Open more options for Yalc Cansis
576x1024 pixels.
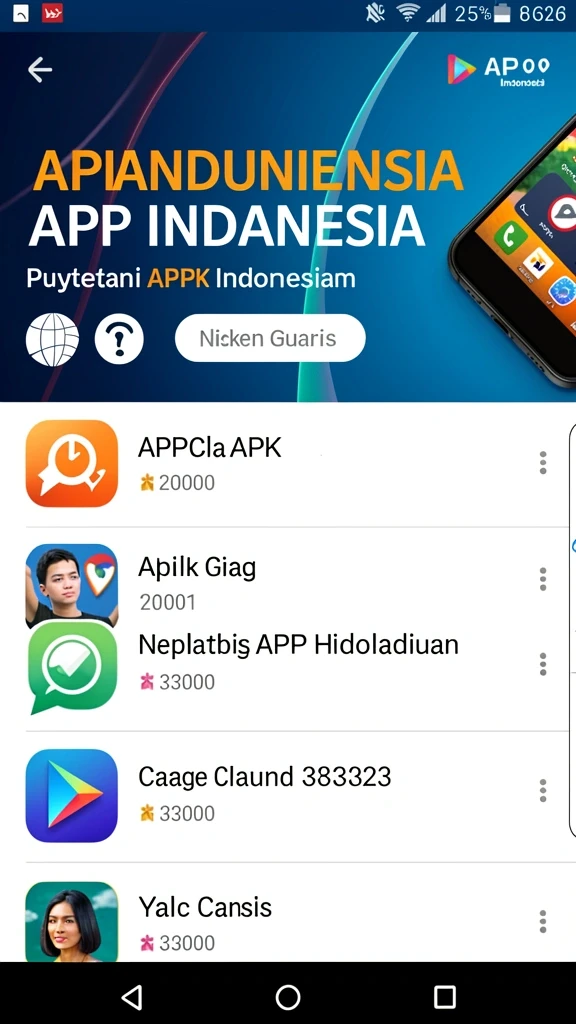tap(543, 921)
